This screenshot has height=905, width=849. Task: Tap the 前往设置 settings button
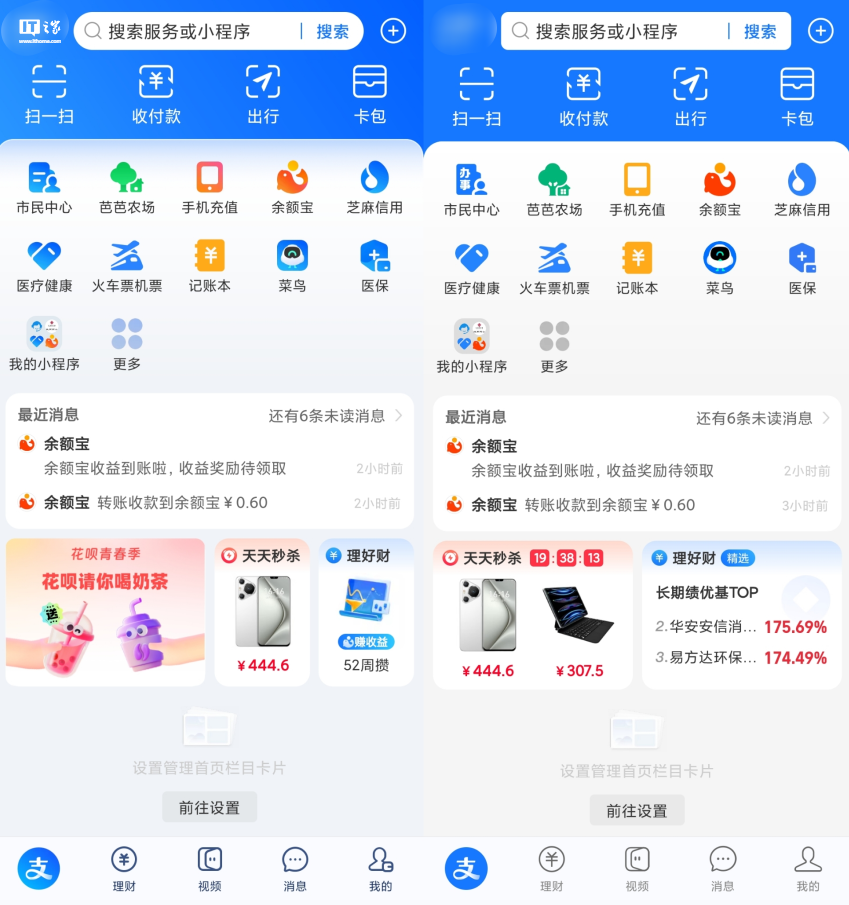click(x=209, y=807)
